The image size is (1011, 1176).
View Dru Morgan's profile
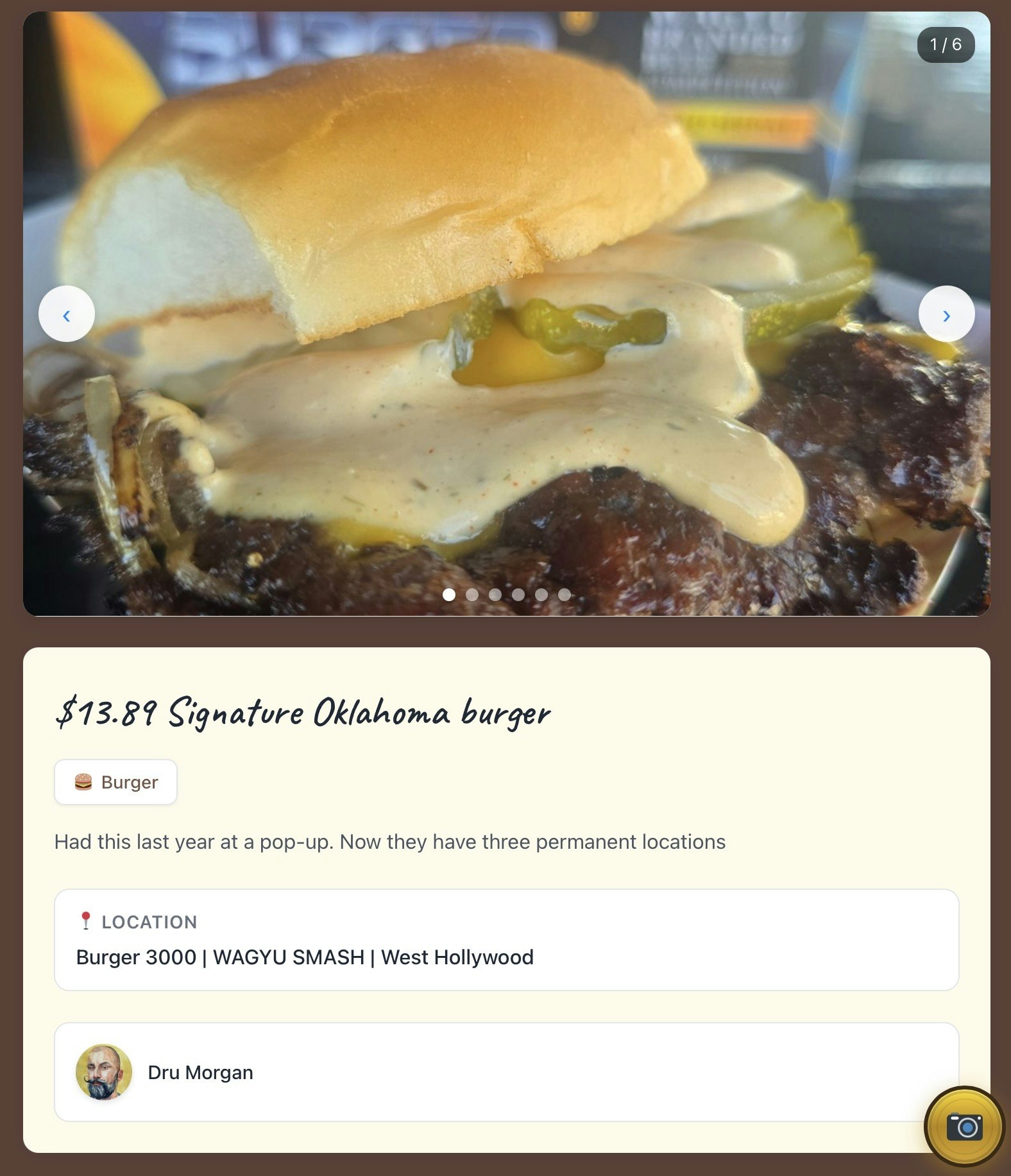click(x=200, y=1073)
